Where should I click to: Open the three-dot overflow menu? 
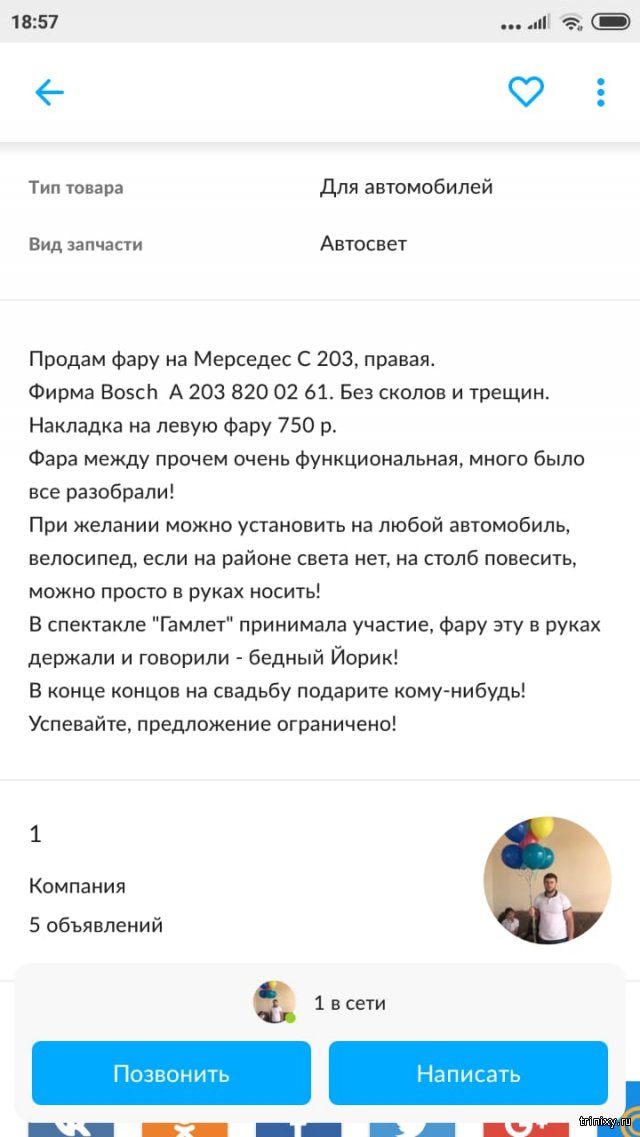(x=600, y=92)
